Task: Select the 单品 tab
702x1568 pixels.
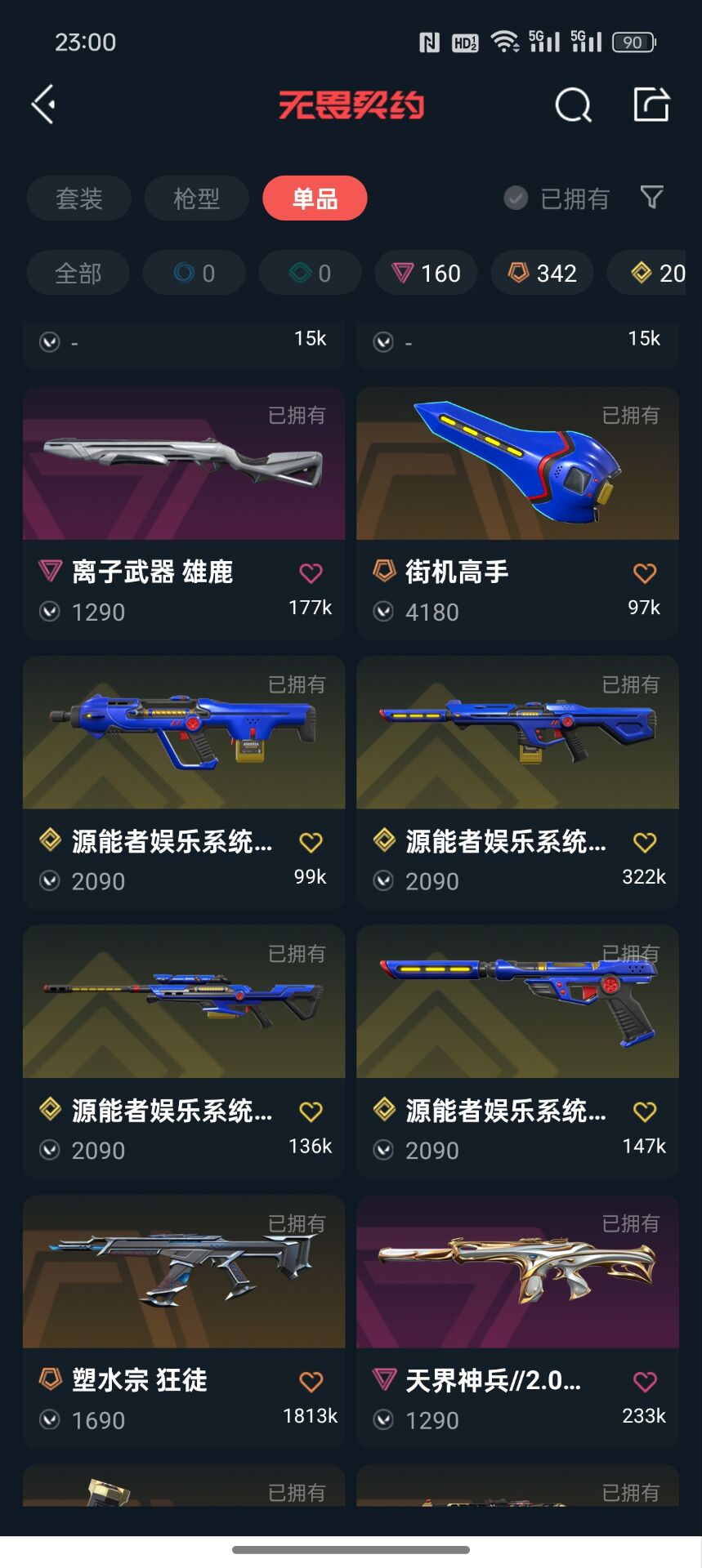Action: click(x=315, y=198)
